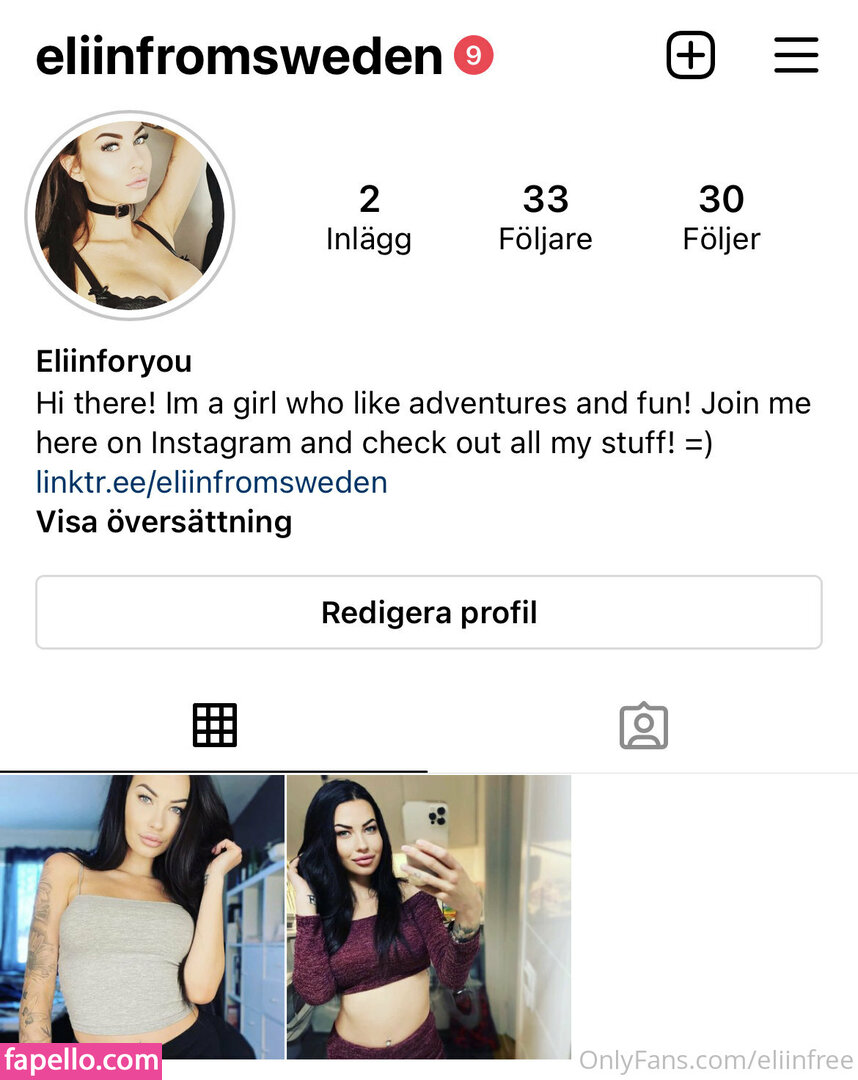This screenshot has width=858, height=1080.
Task: Tap the eliinfromsweden username account switcher
Action: tap(239, 57)
